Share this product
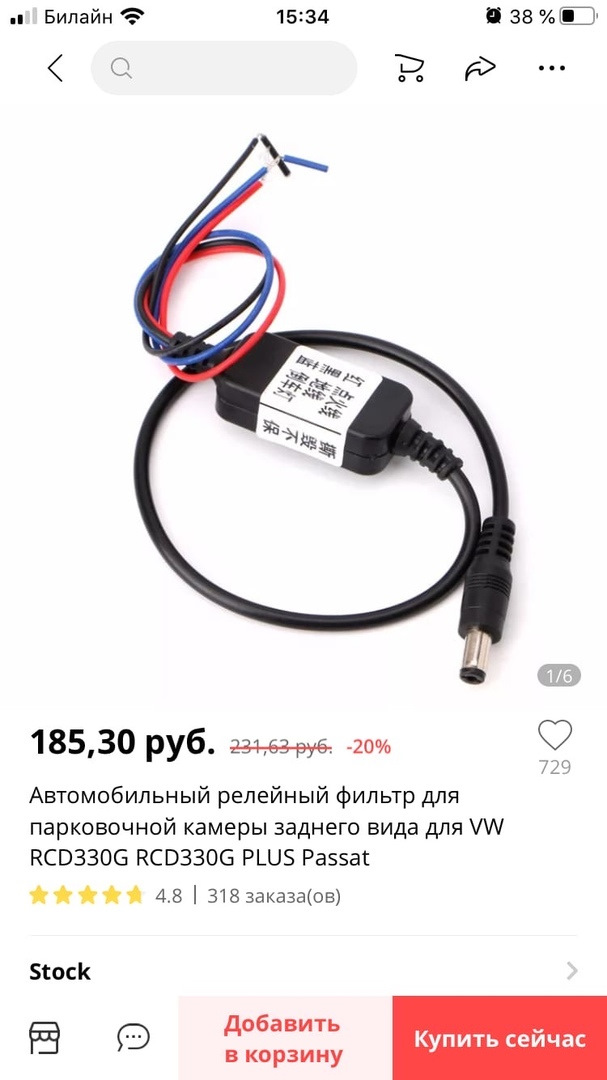 point(480,68)
